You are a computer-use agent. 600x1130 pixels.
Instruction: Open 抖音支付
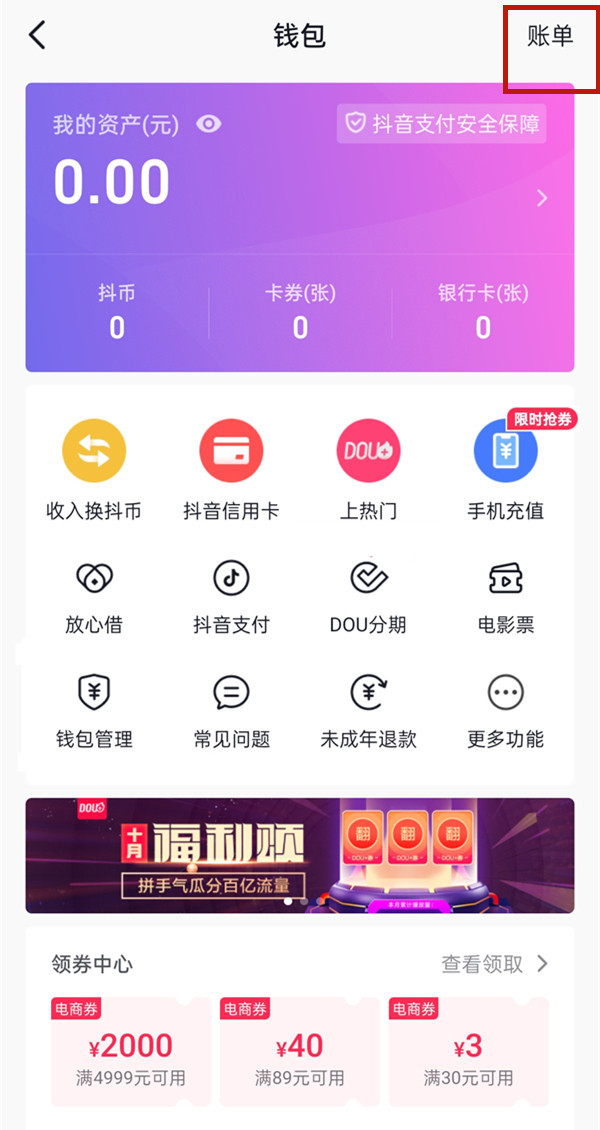pos(231,598)
